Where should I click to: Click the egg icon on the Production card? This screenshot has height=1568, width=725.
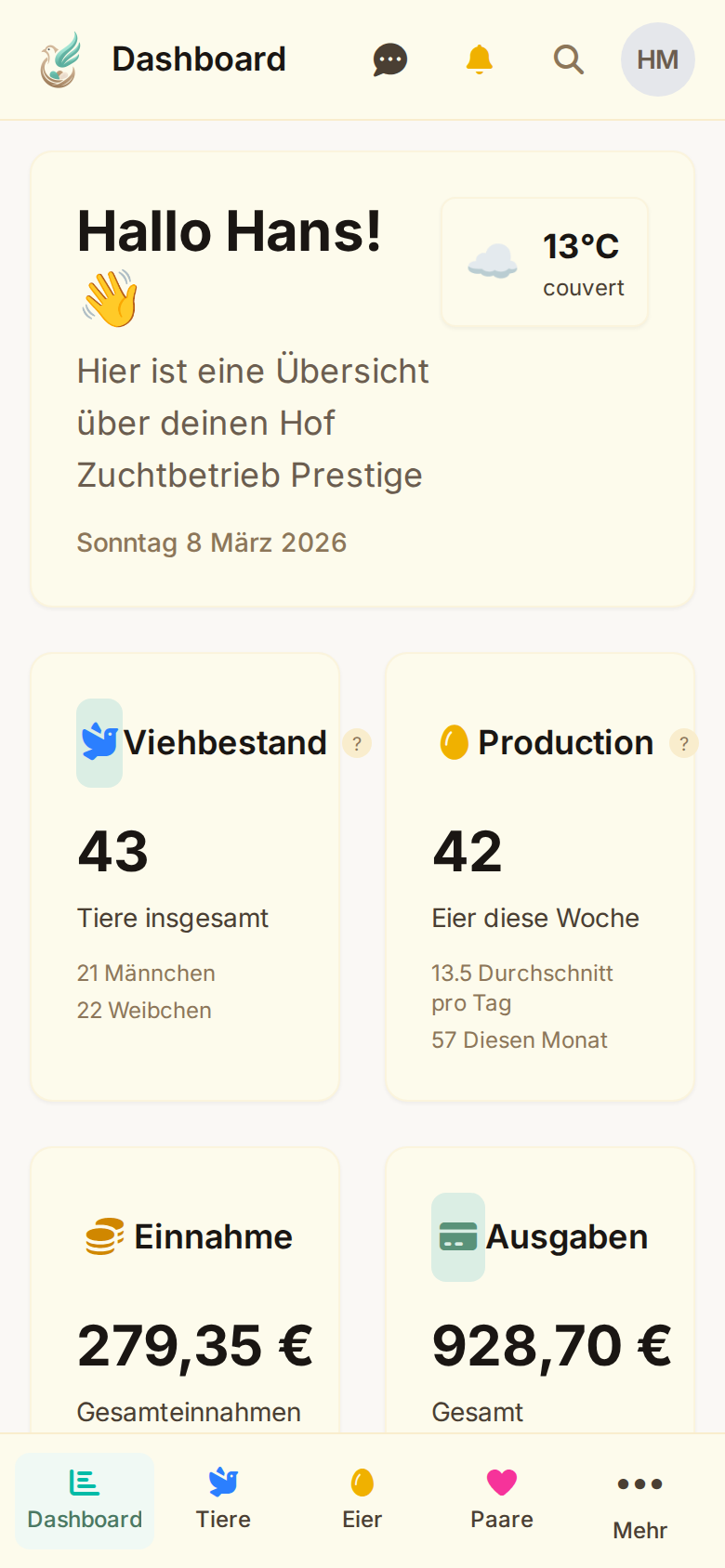tap(453, 741)
